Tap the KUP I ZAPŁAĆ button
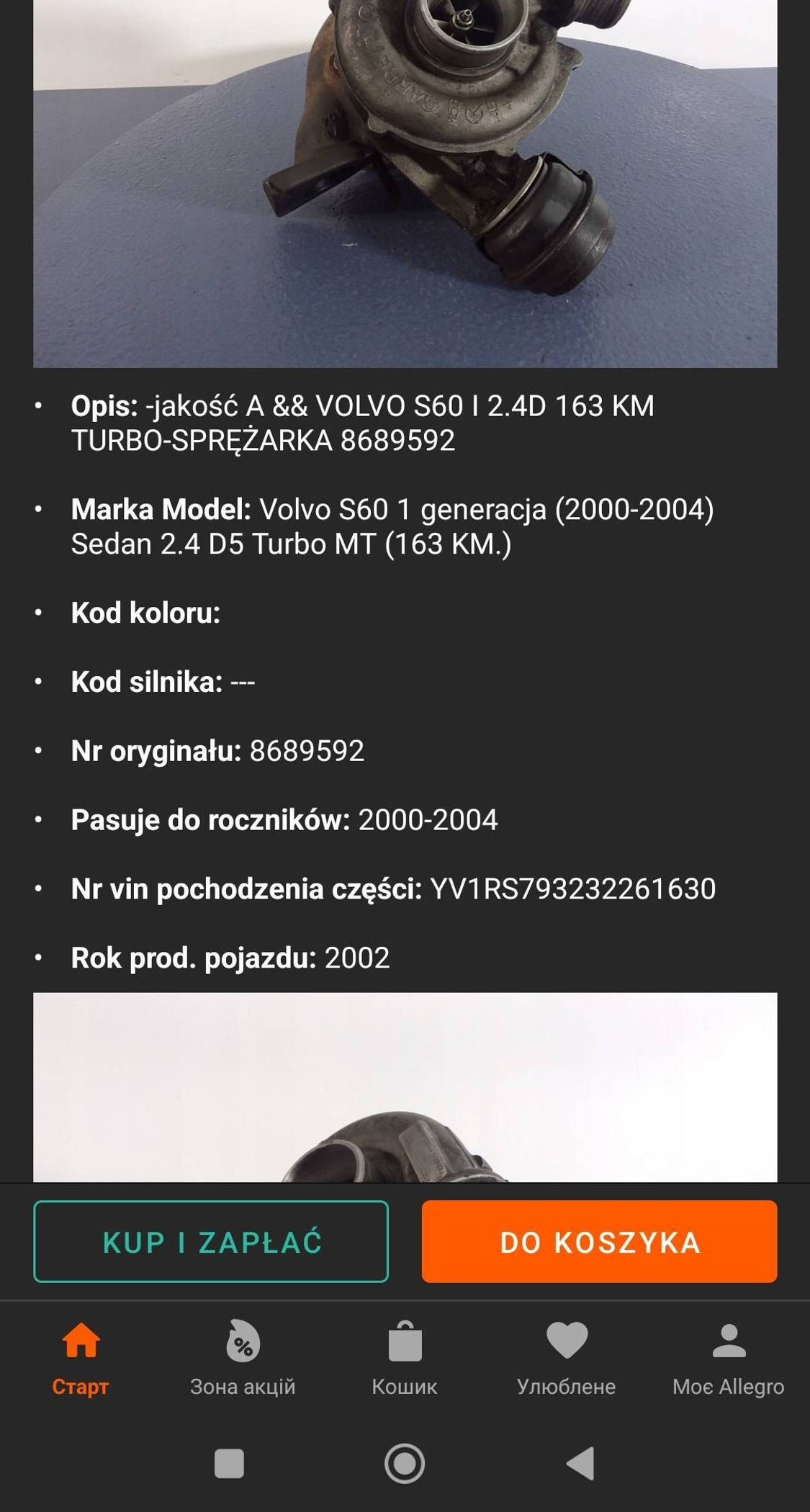The width and height of the screenshot is (810, 1512). [x=210, y=1241]
